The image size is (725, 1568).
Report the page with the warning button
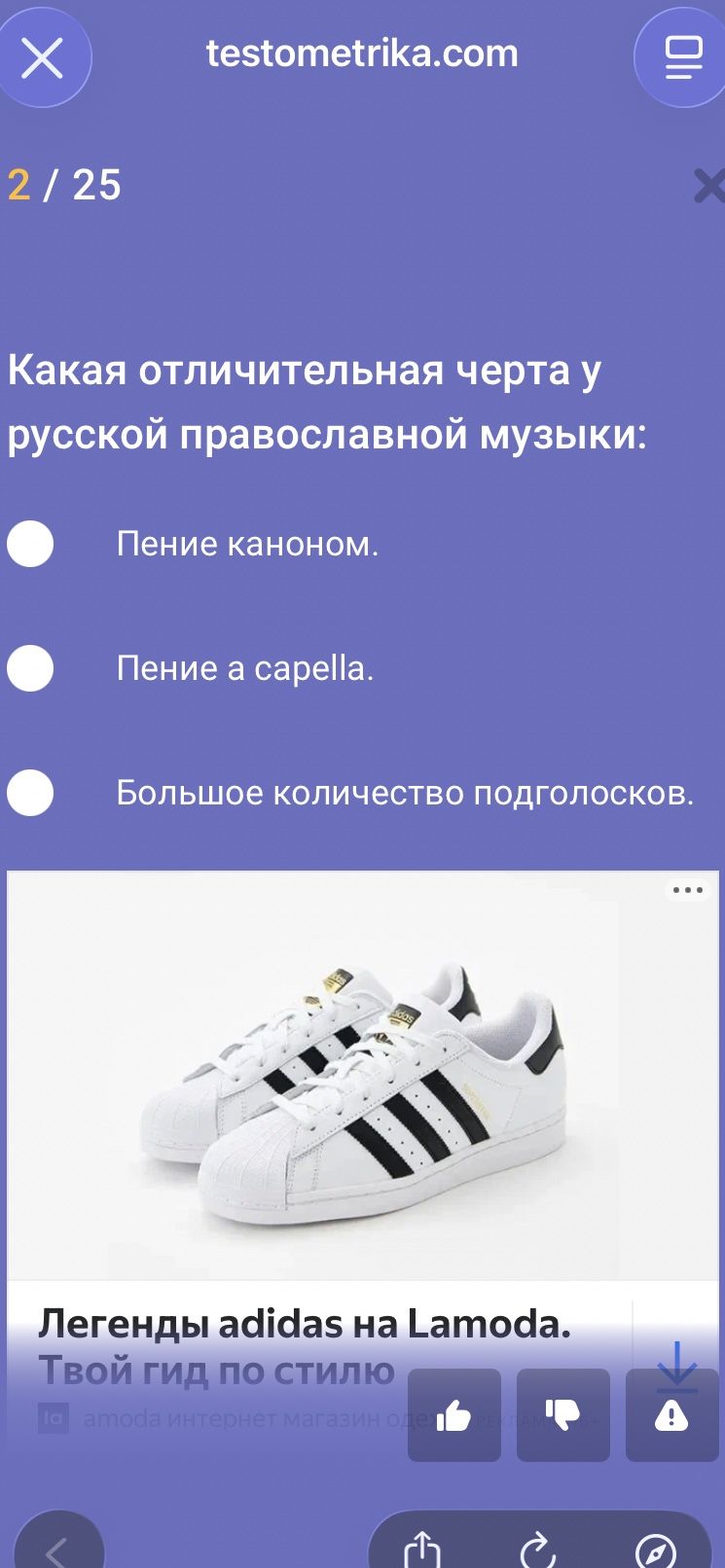(x=672, y=1415)
